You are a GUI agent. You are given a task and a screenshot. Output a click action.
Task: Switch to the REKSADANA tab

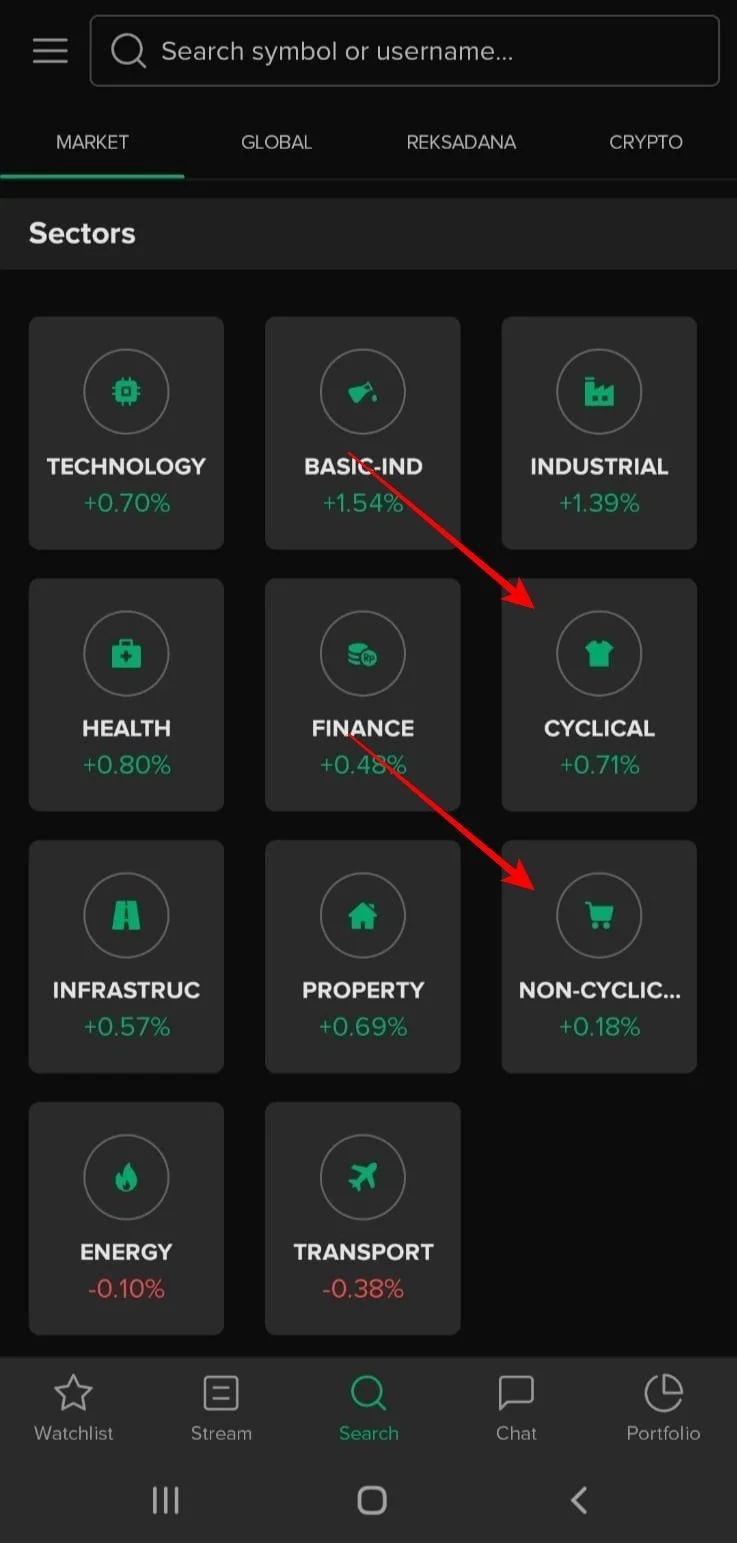[461, 142]
